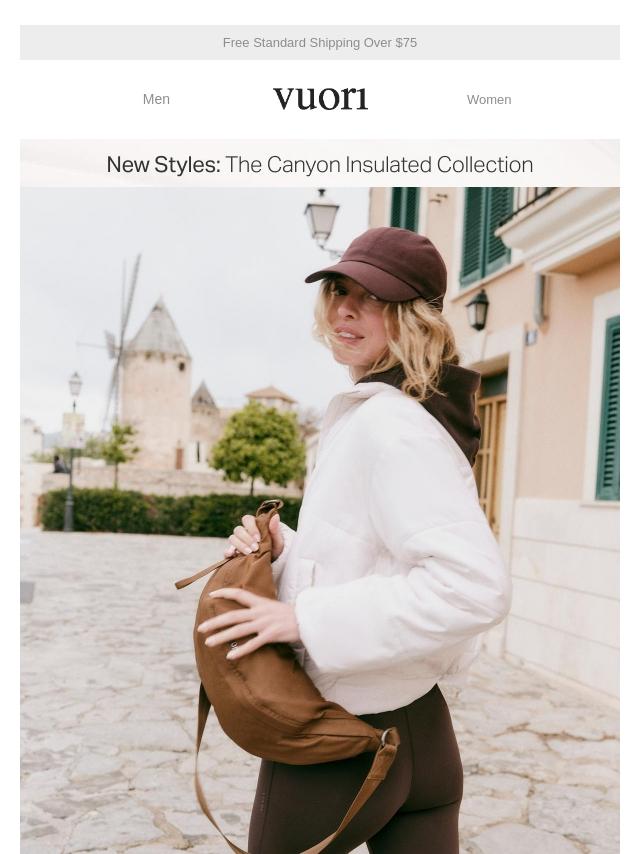640x854 pixels.
Task: Open the Women shop link
Action: [489, 100]
